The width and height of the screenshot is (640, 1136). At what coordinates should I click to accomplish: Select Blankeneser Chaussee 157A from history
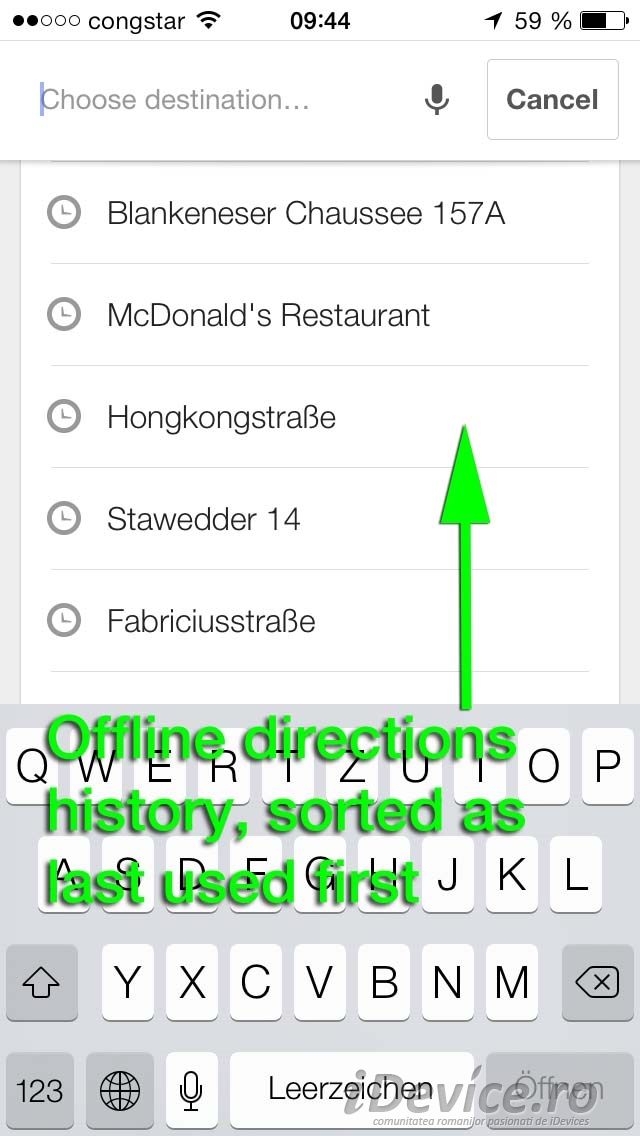[319, 213]
